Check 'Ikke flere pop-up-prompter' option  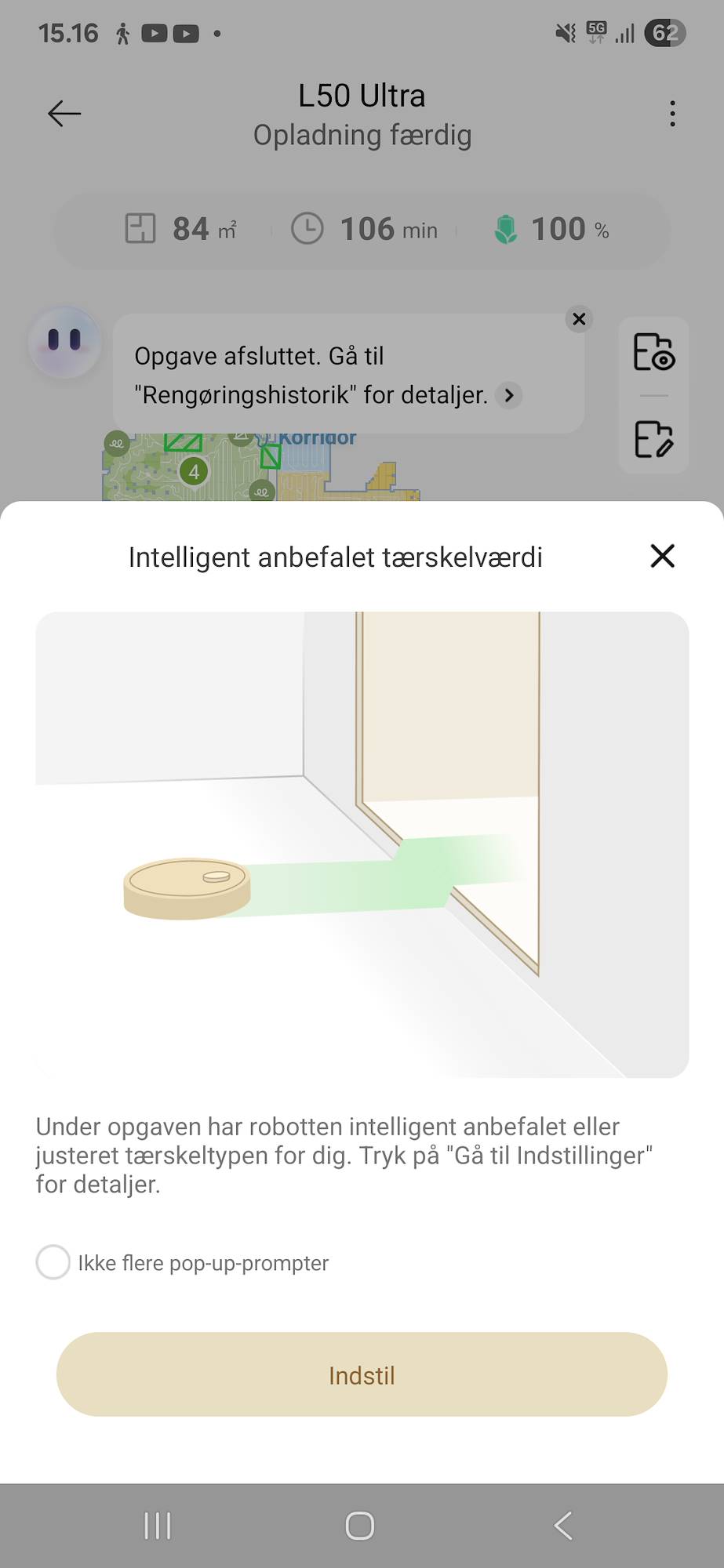tap(53, 1262)
